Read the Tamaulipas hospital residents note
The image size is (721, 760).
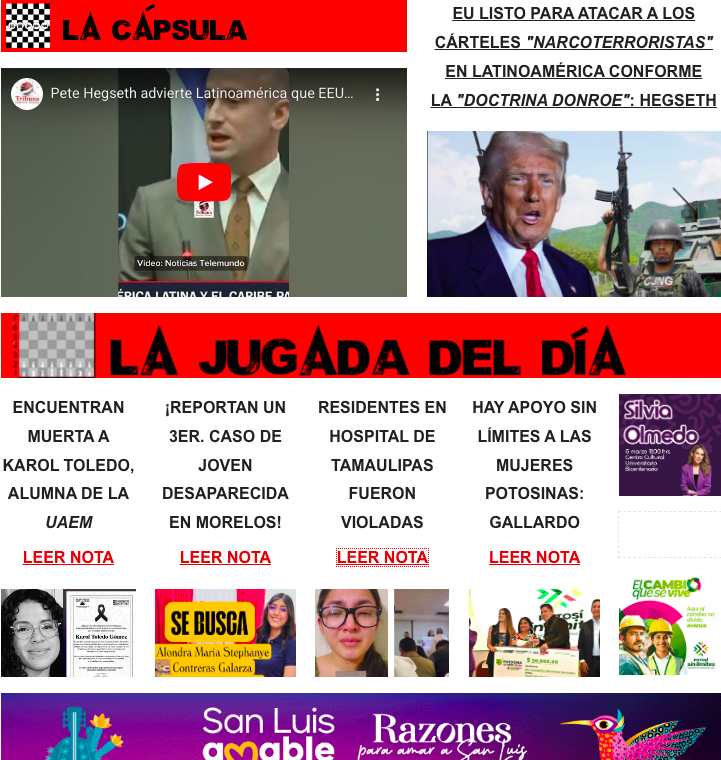point(382,557)
